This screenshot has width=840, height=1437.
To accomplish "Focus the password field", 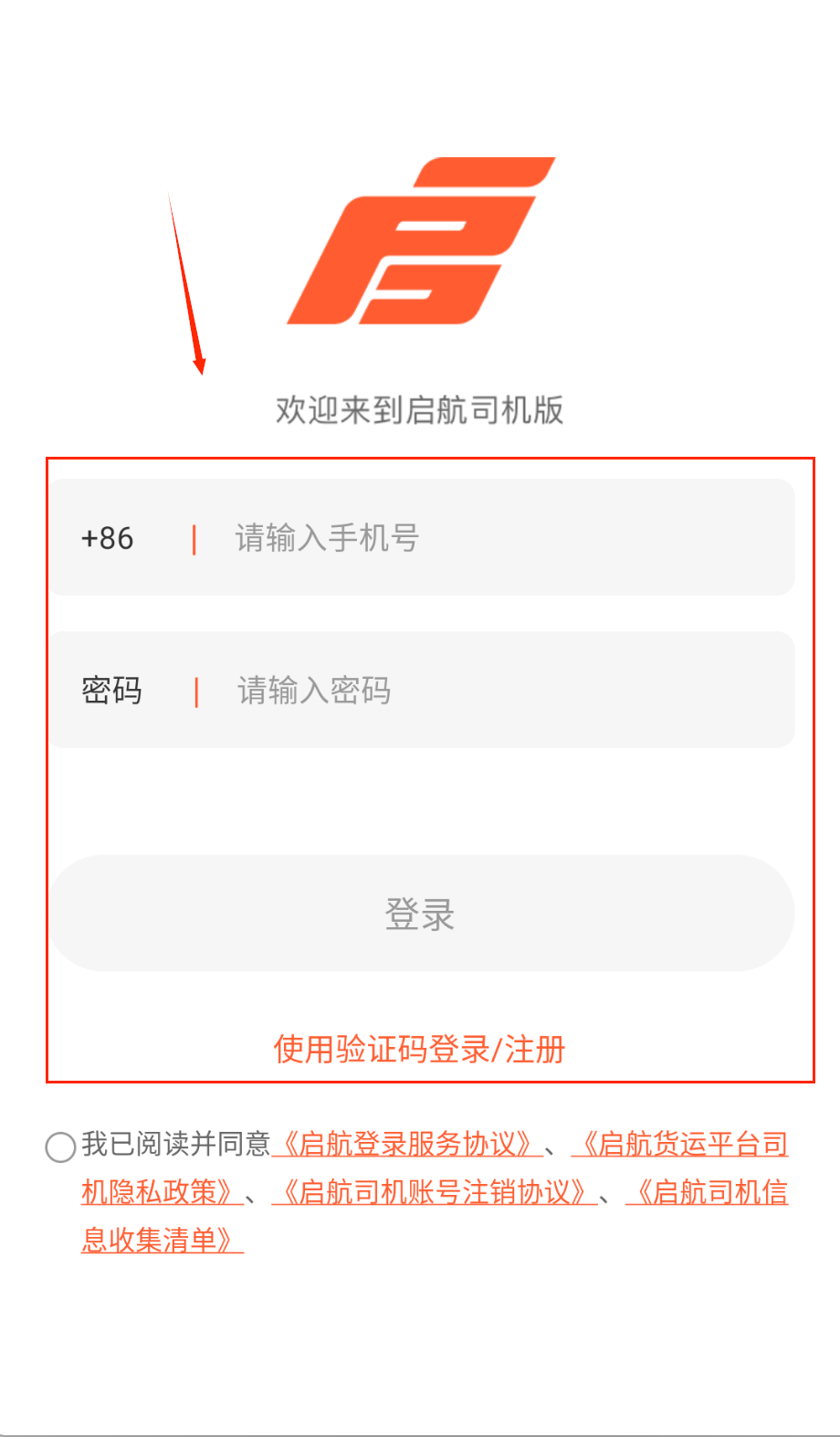I will [493, 691].
